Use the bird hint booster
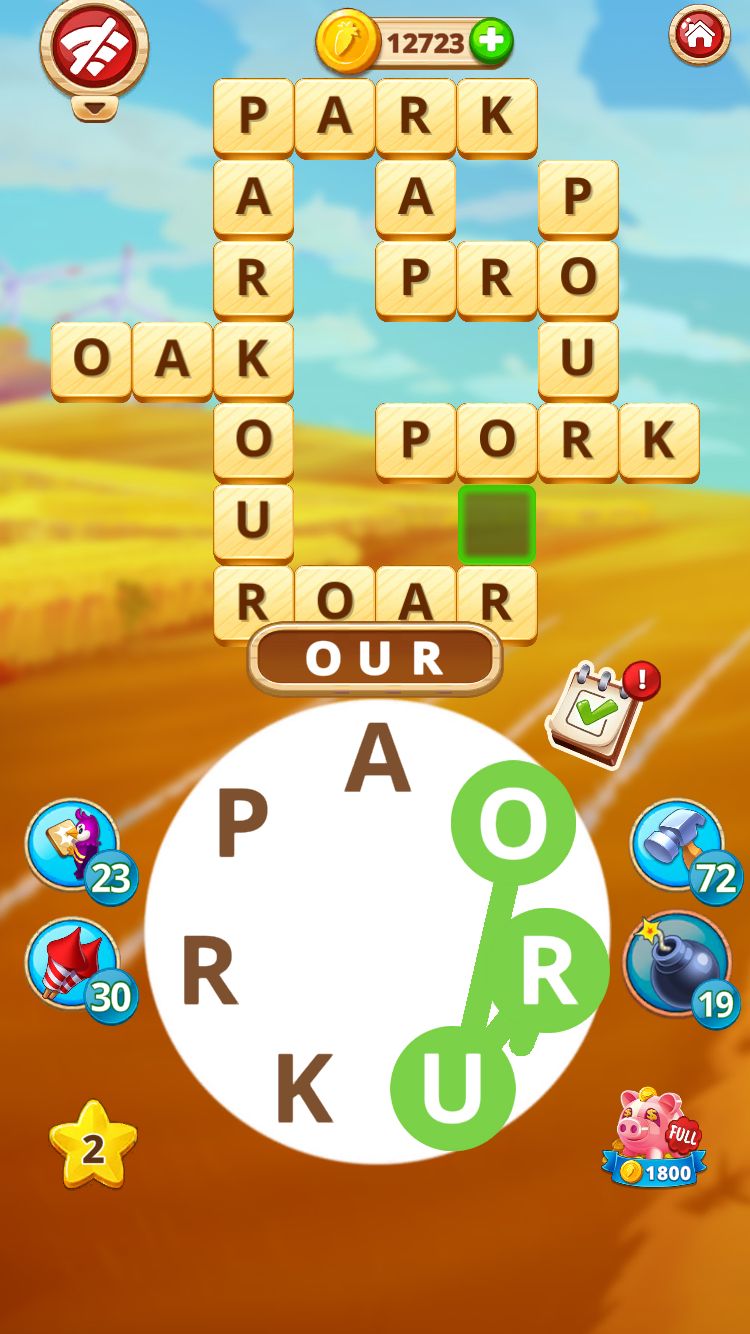This screenshot has width=750, height=1334. tap(73, 845)
